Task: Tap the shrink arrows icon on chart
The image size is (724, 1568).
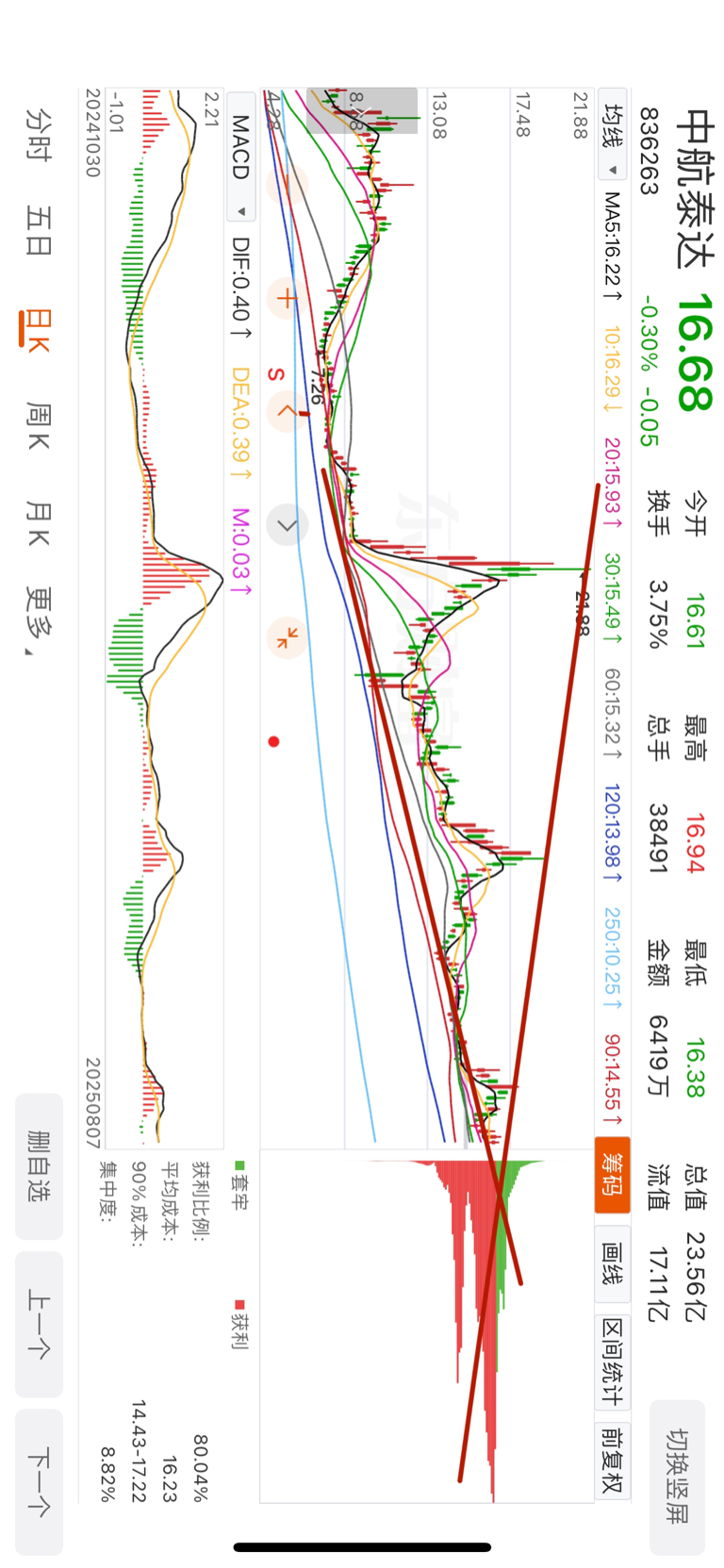Action: [287, 637]
